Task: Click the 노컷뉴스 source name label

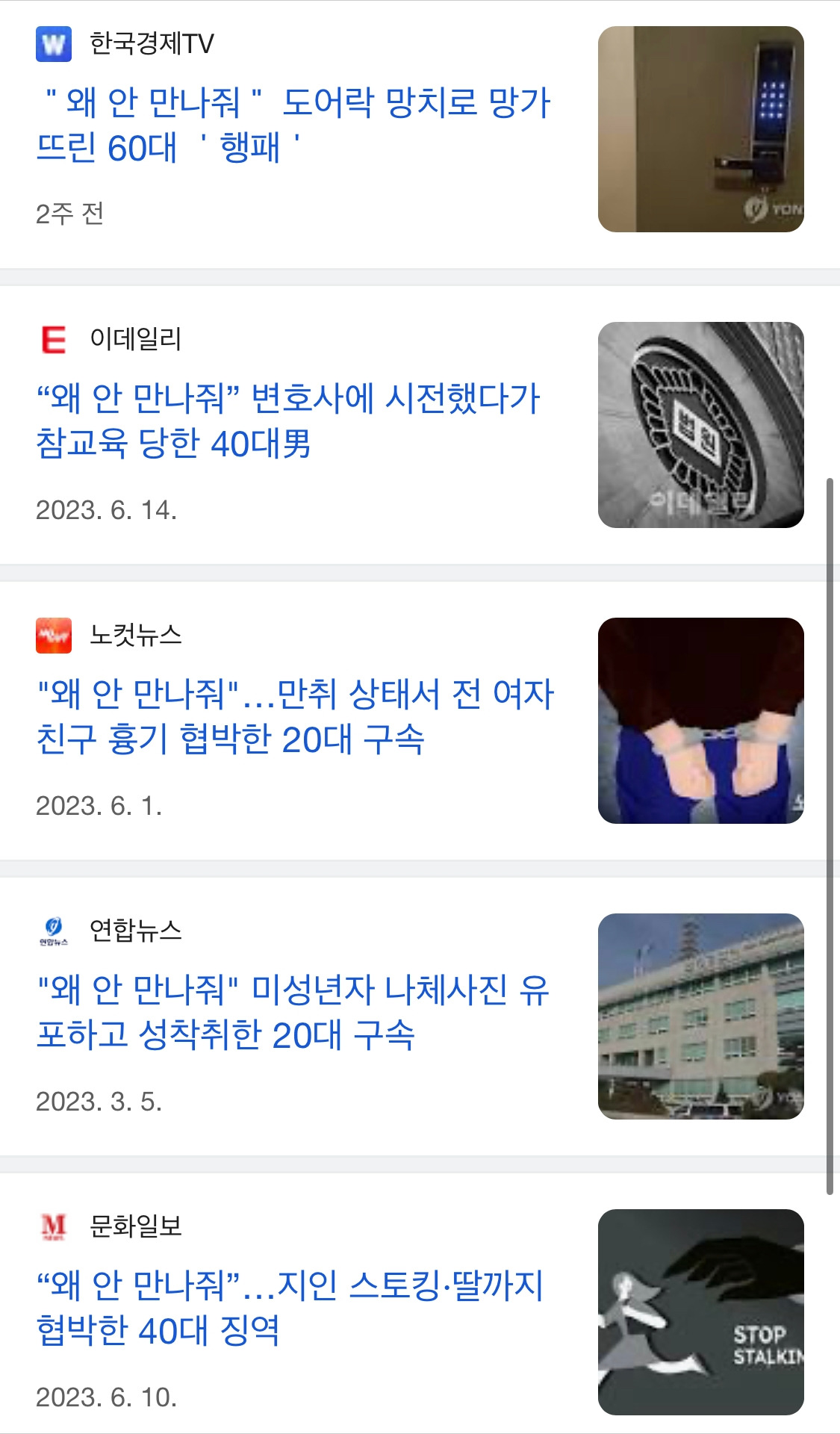Action: click(137, 636)
